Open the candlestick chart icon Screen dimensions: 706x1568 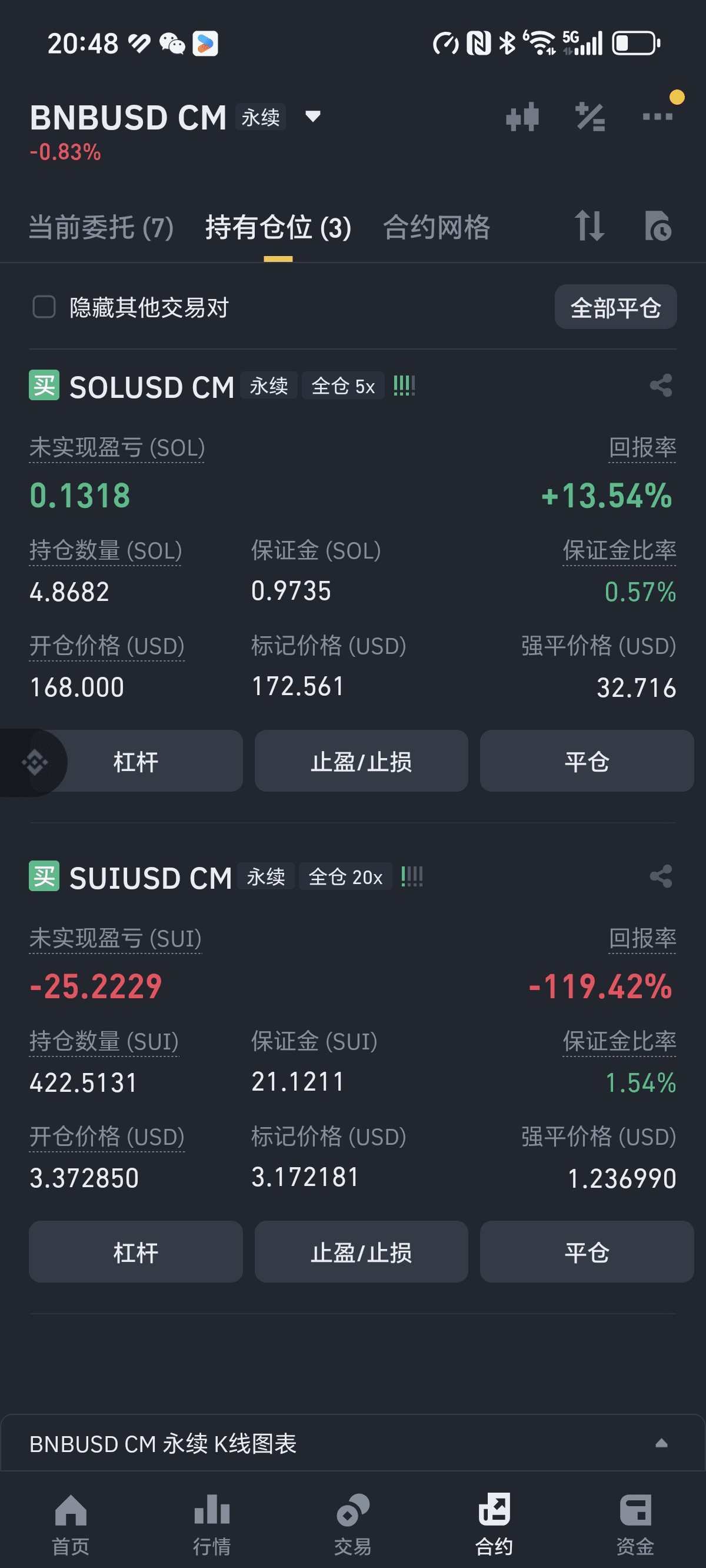coord(522,117)
